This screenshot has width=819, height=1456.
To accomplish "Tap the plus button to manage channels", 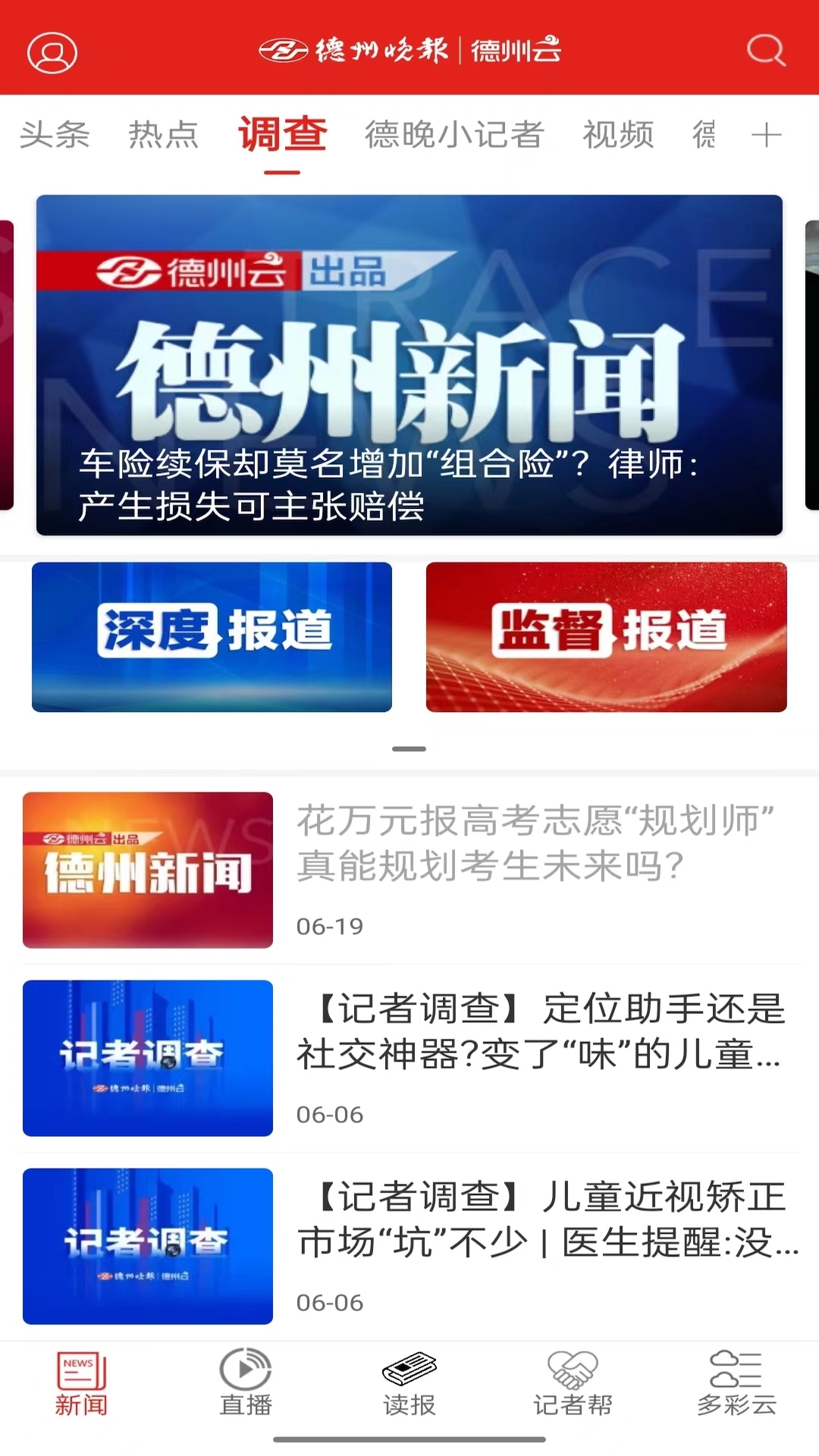I will 766,135.
